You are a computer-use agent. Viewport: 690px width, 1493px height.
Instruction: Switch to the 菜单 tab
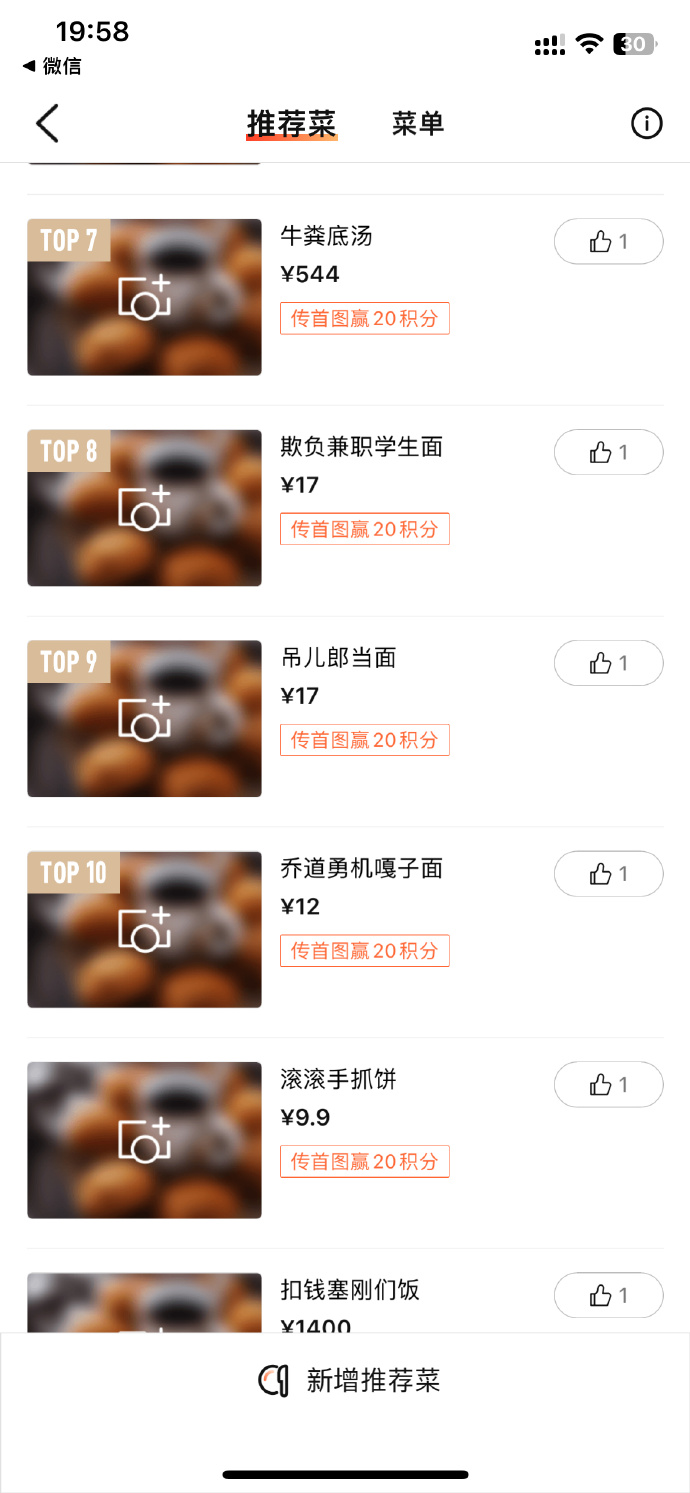tap(417, 124)
